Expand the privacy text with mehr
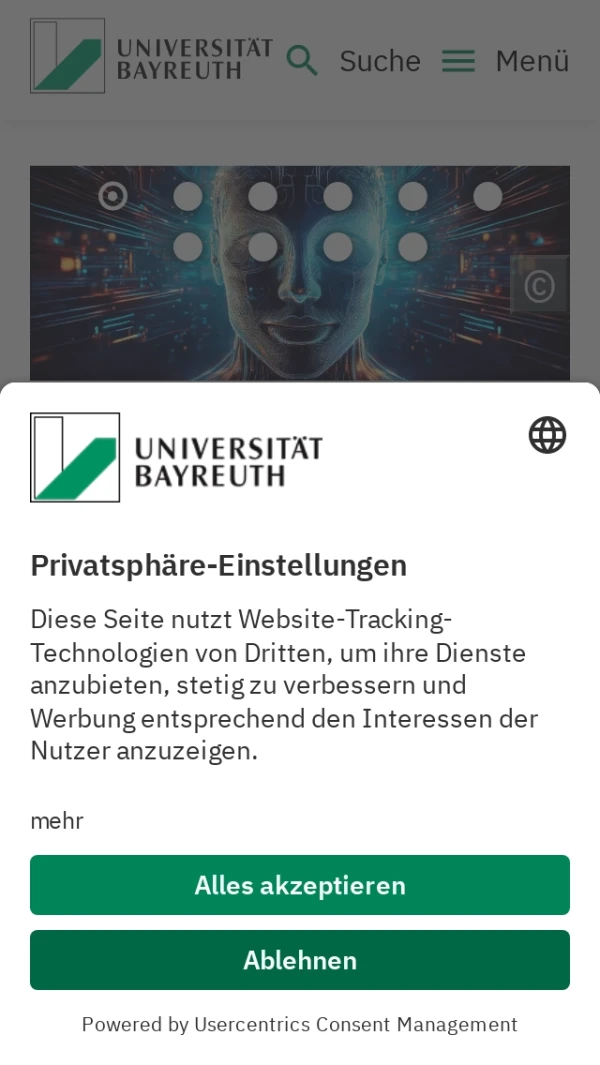Viewport: 600px width, 1065px height. click(57, 821)
